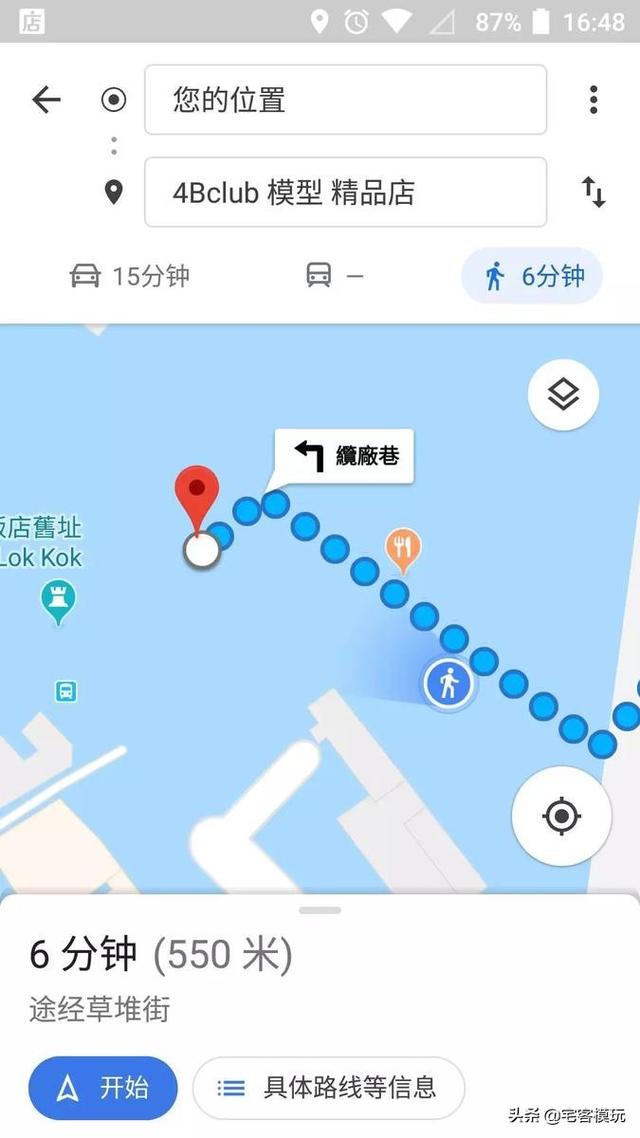Image resolution: width=640 pixels, height=1138 pixels.
Task: Switch to the transit mode tab
Action: pos(335,276)
